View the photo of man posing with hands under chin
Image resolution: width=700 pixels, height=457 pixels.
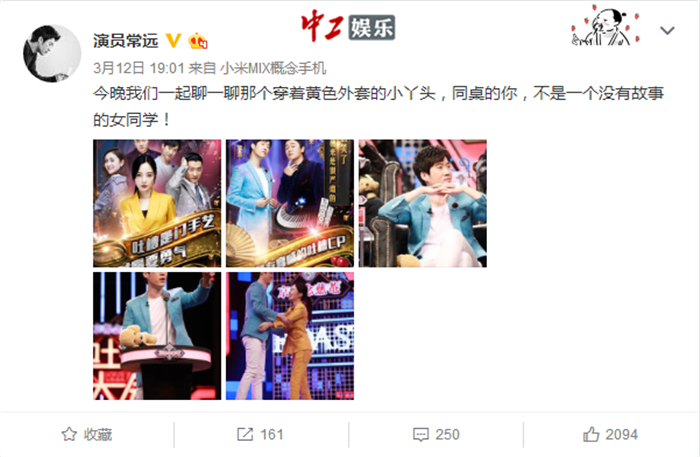pos(422,203)
